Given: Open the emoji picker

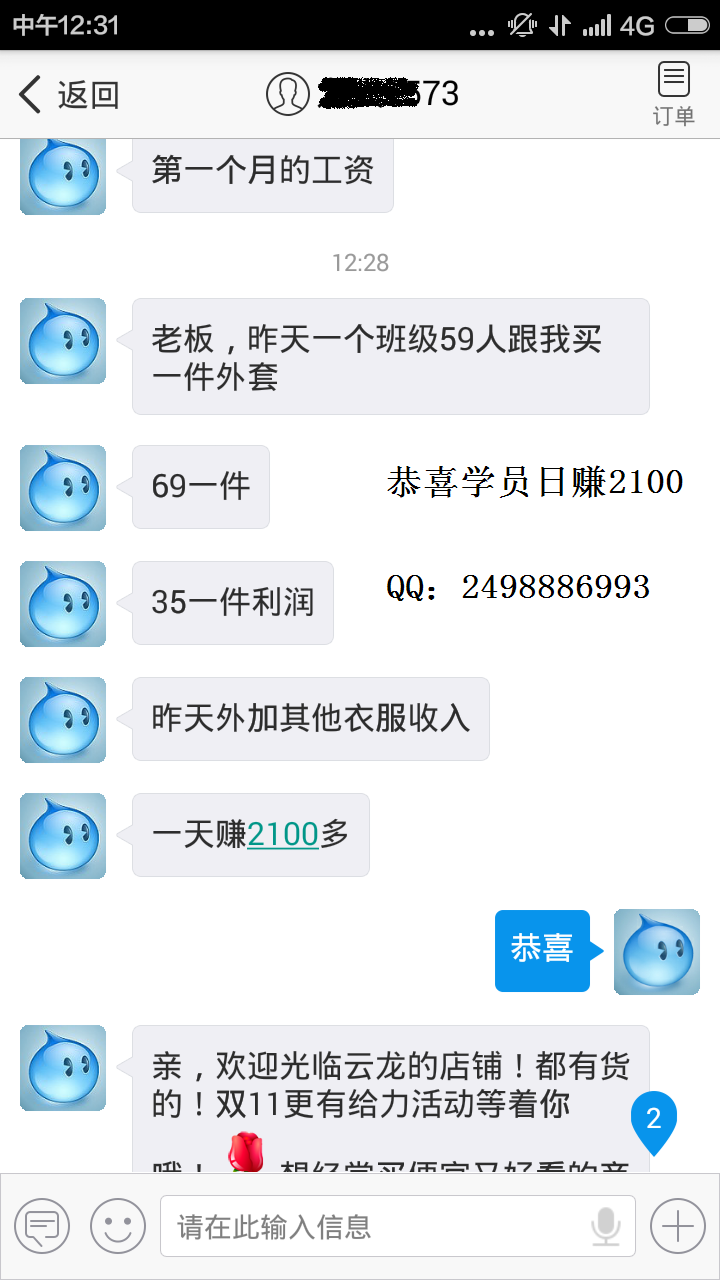Looking at the screenshot, I should [118, 1225].
